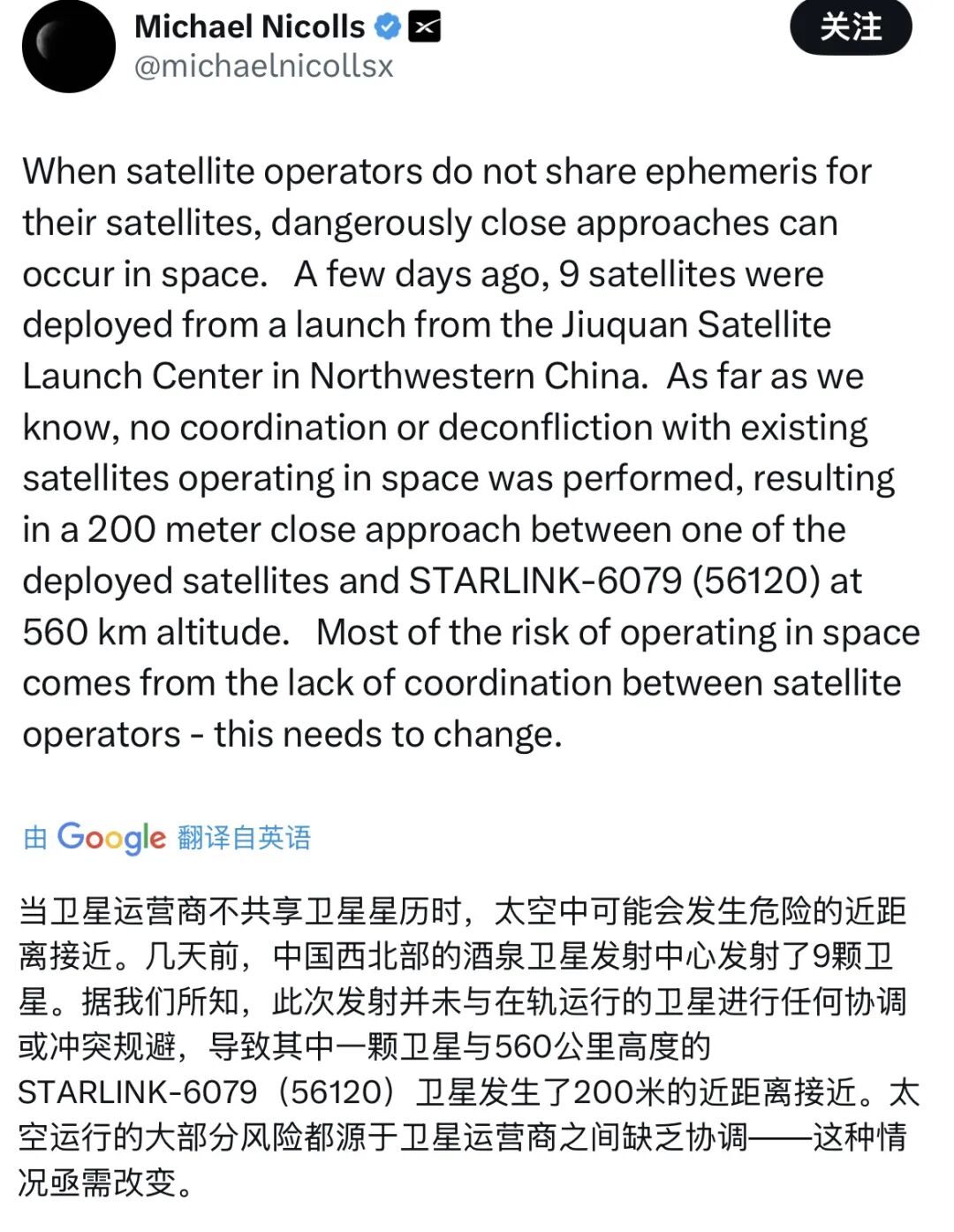Screen dimensions: 954x1232
Task: Open Michael Nicolls' profile avatar
Action: pyautogui.click(x=68, y=46)
